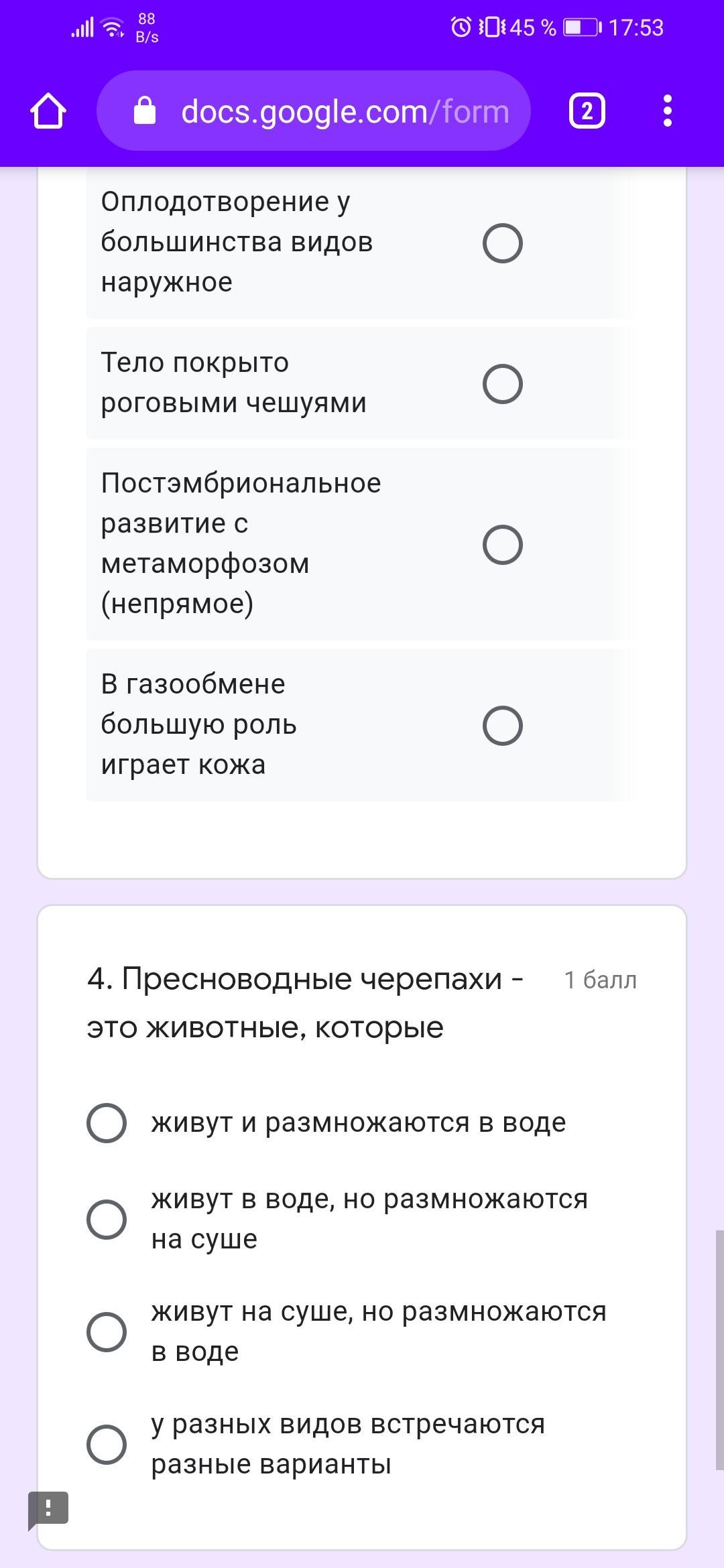This screenshot has height=1568, width=724.
Task: Go to the browser home page
Action: coord(48,111)
